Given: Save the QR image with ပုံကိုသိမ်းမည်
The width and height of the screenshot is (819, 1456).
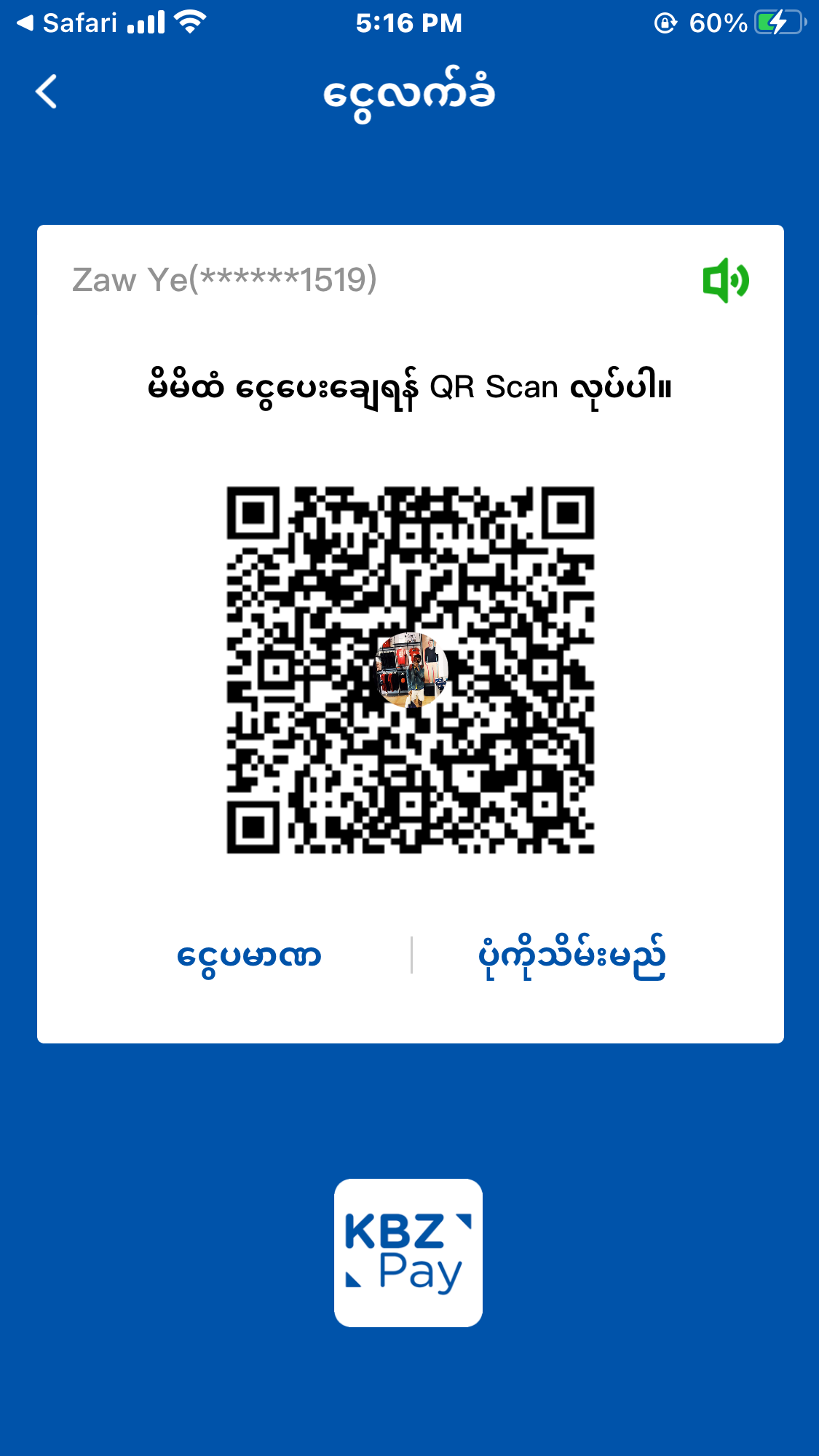Looking at the screenshot, I should (571, 956).
